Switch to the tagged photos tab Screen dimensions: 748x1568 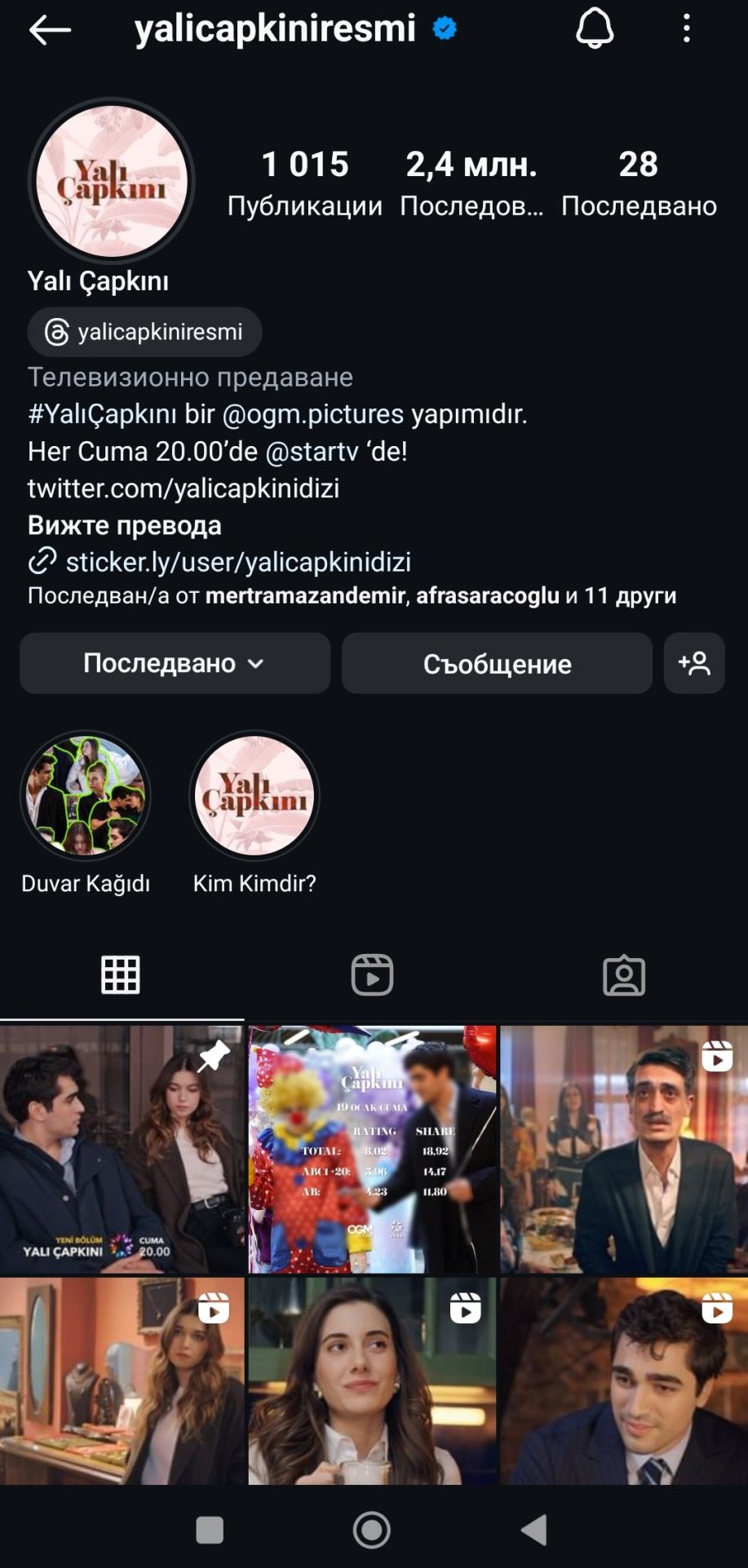(624, 974)
